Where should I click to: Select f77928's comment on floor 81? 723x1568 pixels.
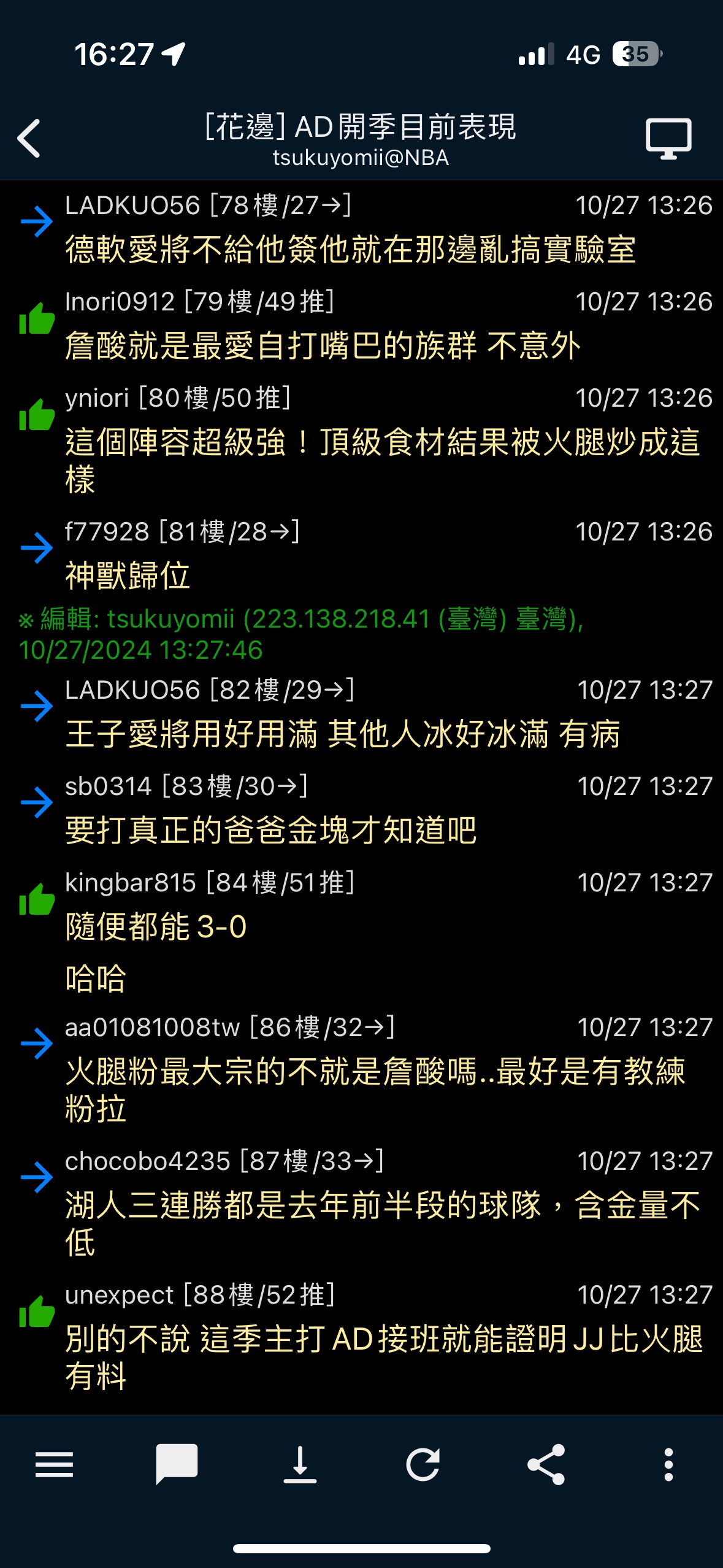pyautogui.click(x=362, y=555)
